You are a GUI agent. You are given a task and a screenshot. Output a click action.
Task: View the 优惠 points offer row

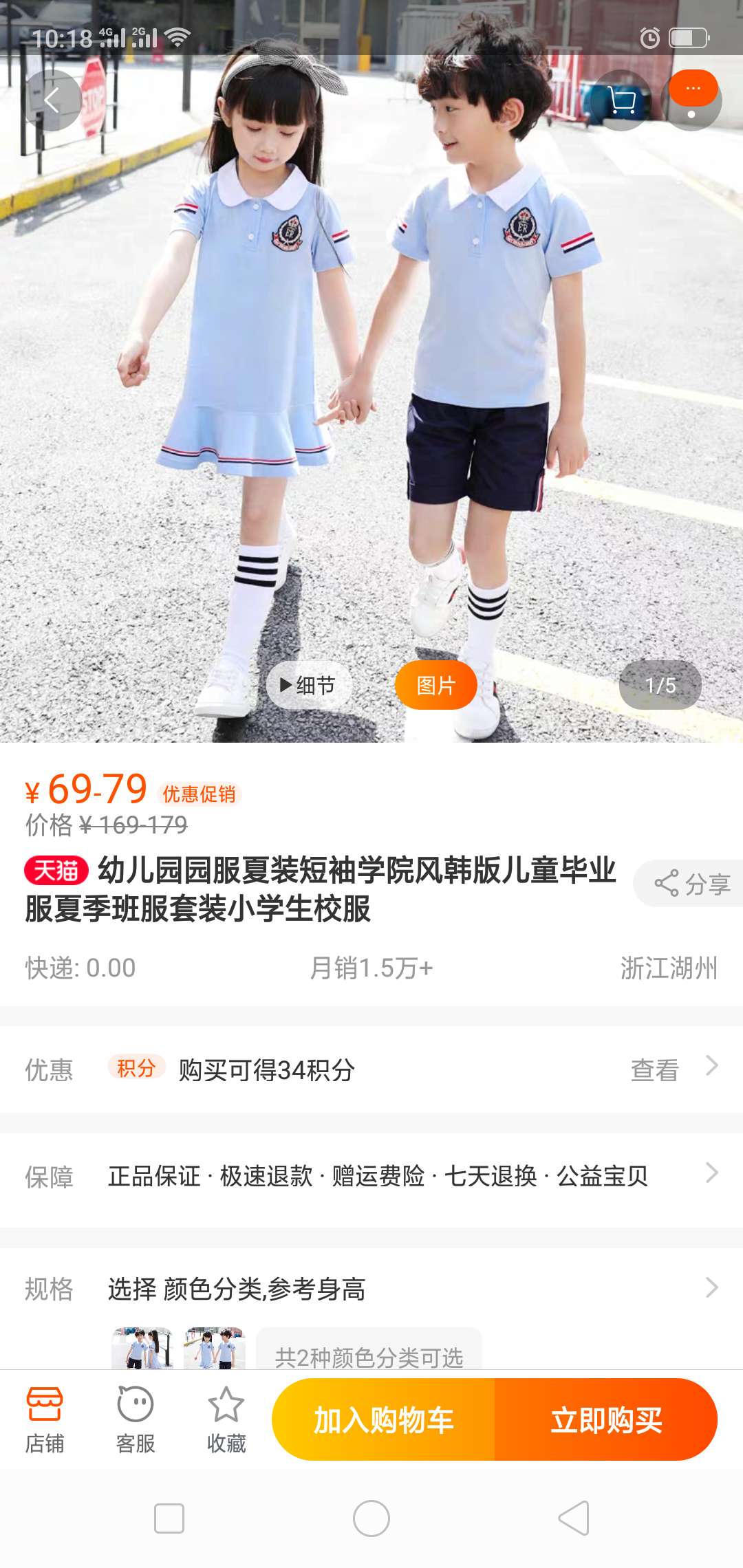(x=371, y=1069)
